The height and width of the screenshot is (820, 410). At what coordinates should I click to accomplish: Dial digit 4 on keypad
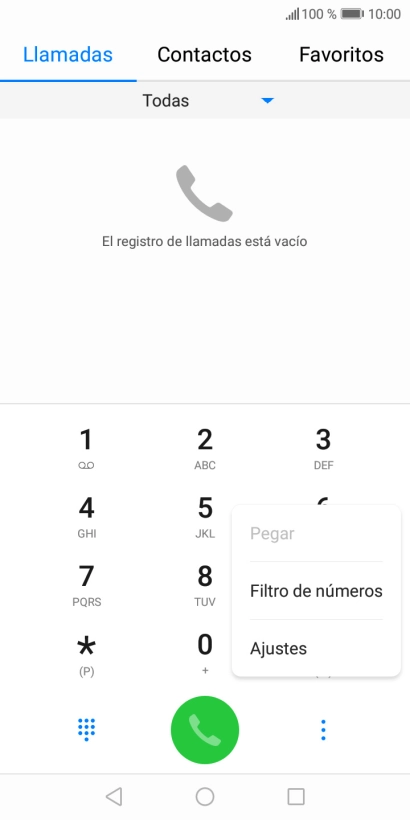pyautogui.click(x=86, y=517)
